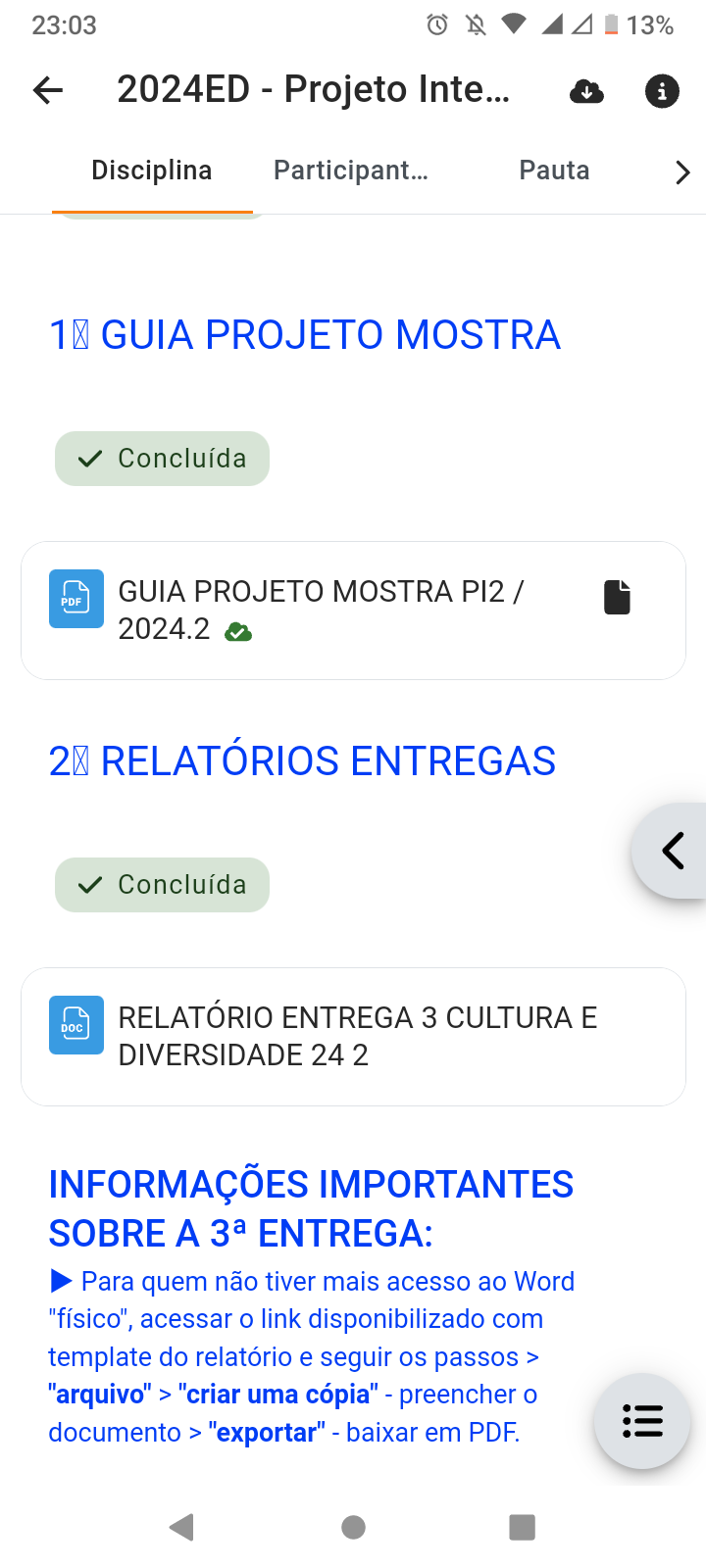Toggle Concluída under RELATÓRIOS ENTREGAS
The height and width of the screenshot is (1568, 706).
(x=162, y=885)
